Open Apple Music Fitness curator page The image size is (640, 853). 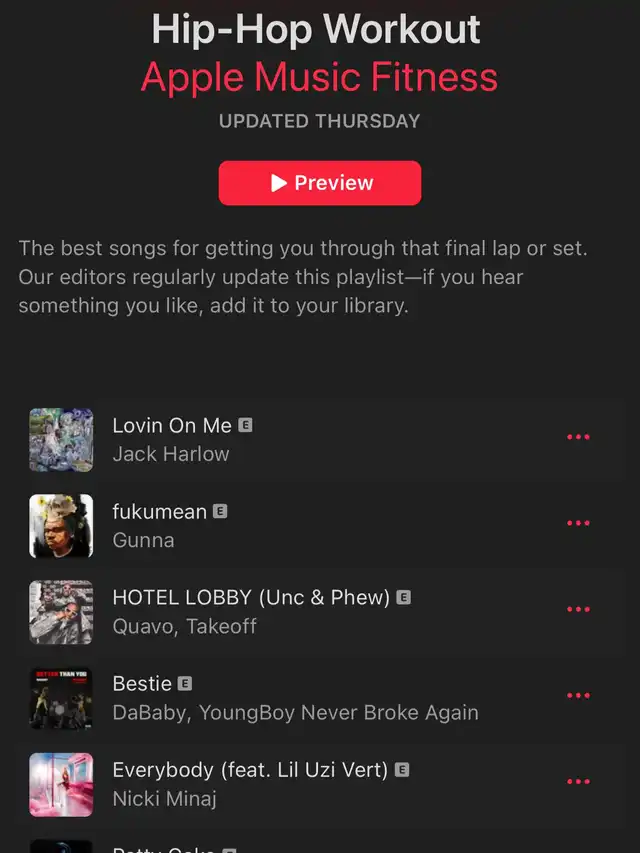320,78
